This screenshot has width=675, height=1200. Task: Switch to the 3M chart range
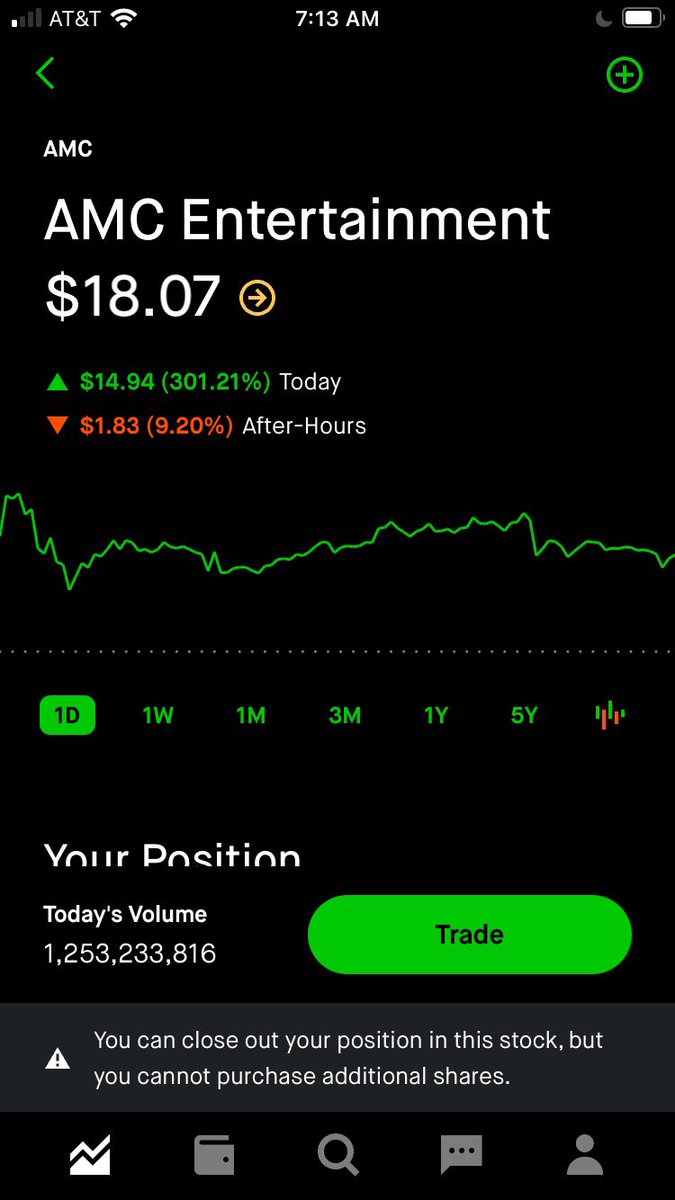[x=344, y=716]
